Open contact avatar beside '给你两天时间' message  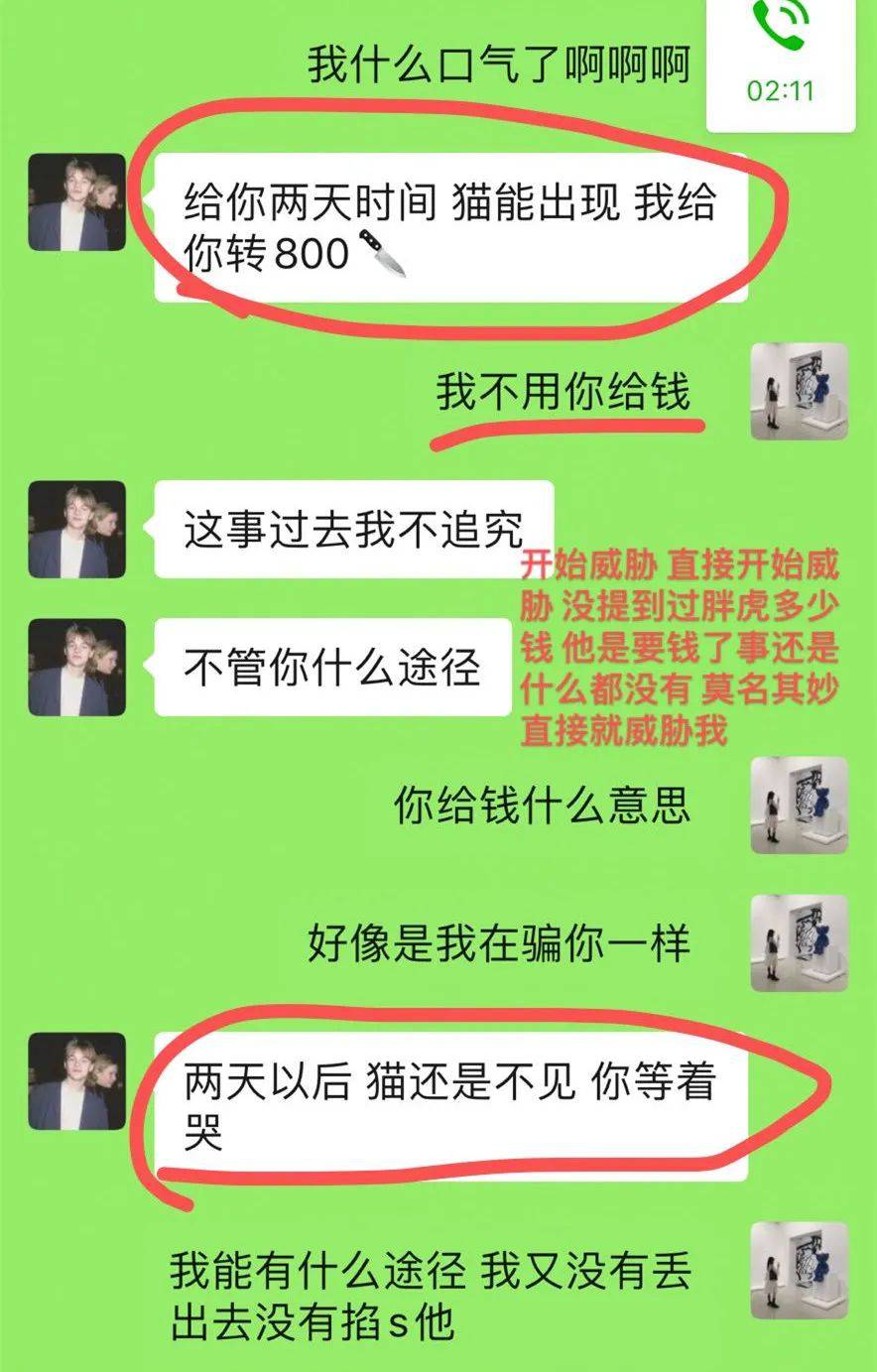coord(77,201)
